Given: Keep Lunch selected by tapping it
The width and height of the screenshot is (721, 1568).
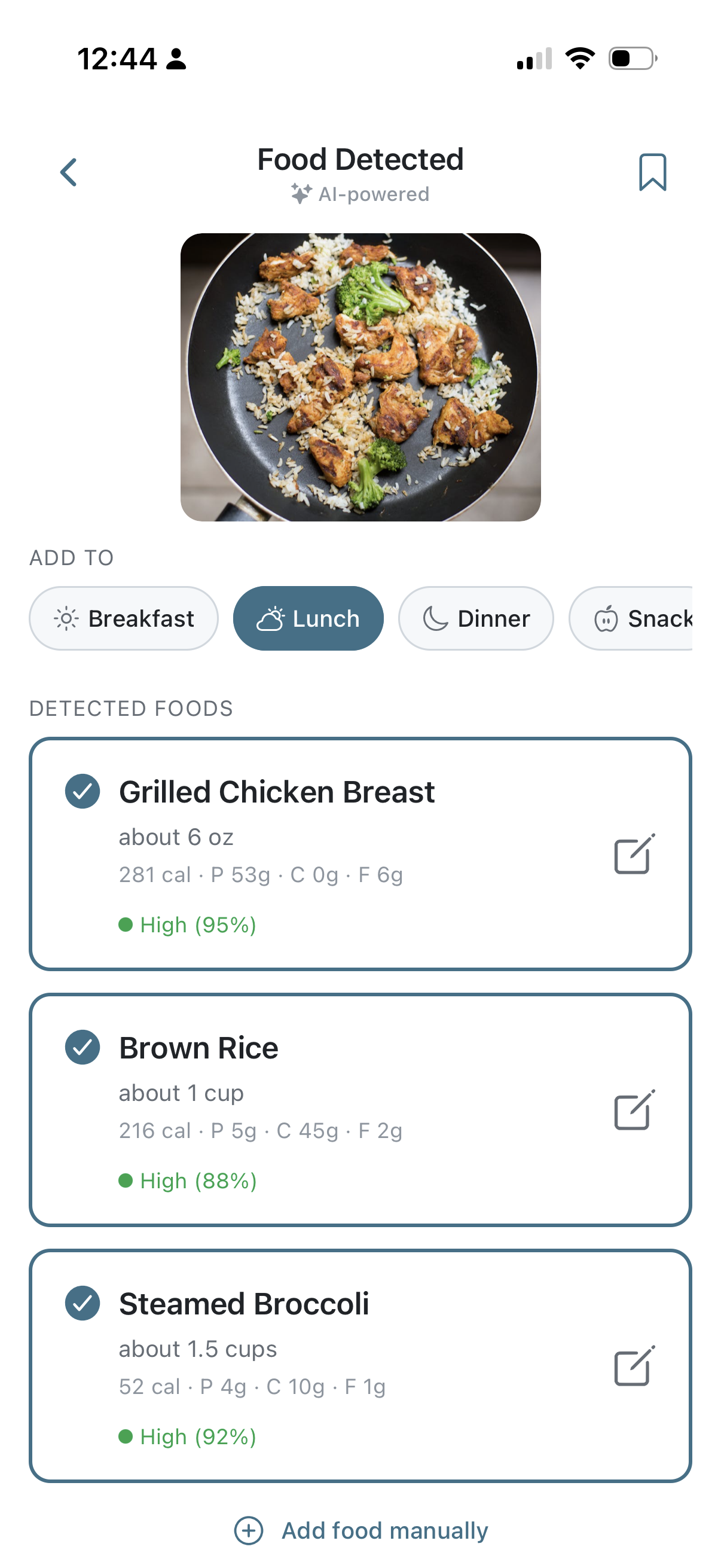Looking at the screenshot, I should point(308,617).
